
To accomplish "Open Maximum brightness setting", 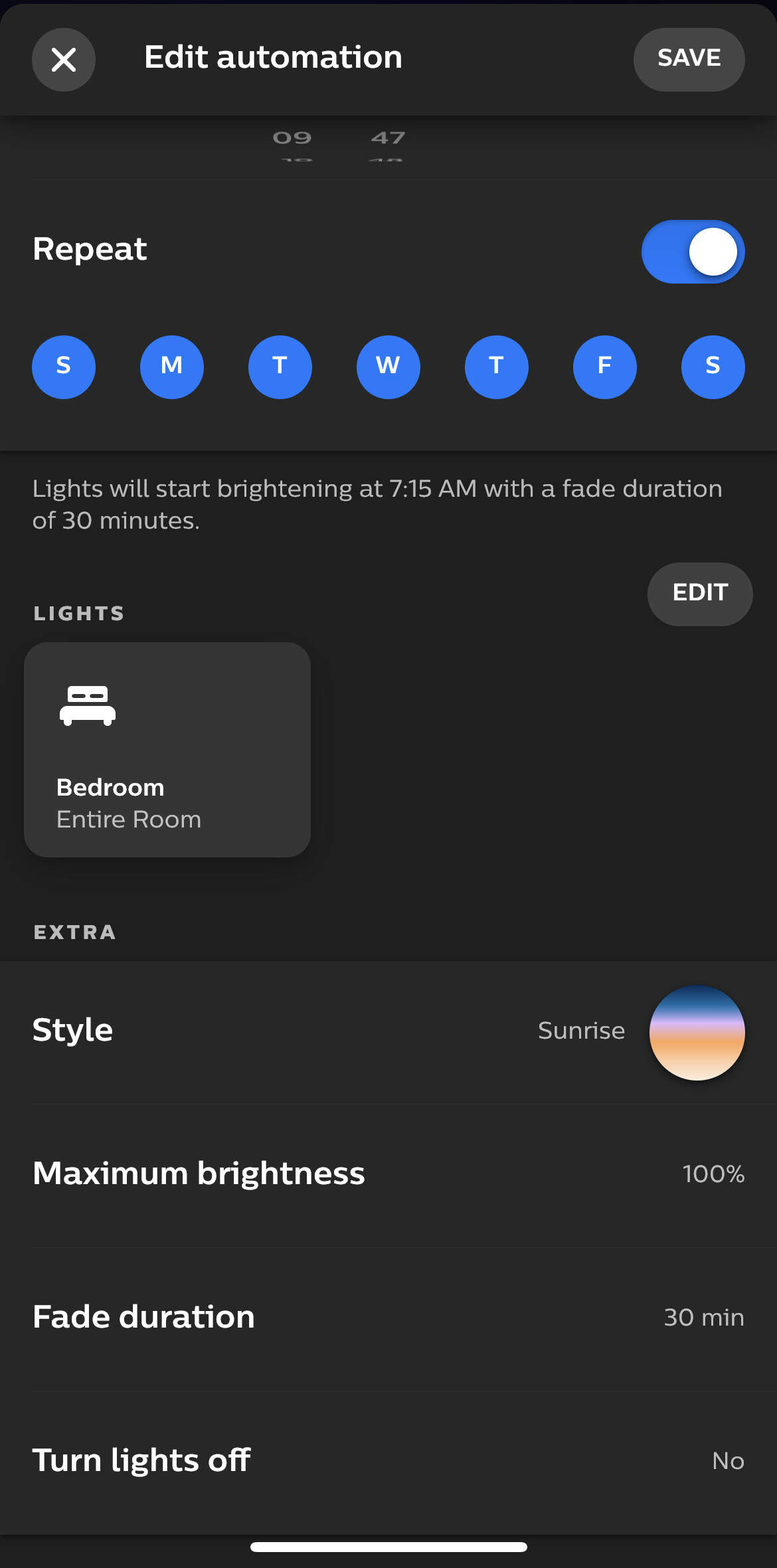I will click(x=388, y=1174).
